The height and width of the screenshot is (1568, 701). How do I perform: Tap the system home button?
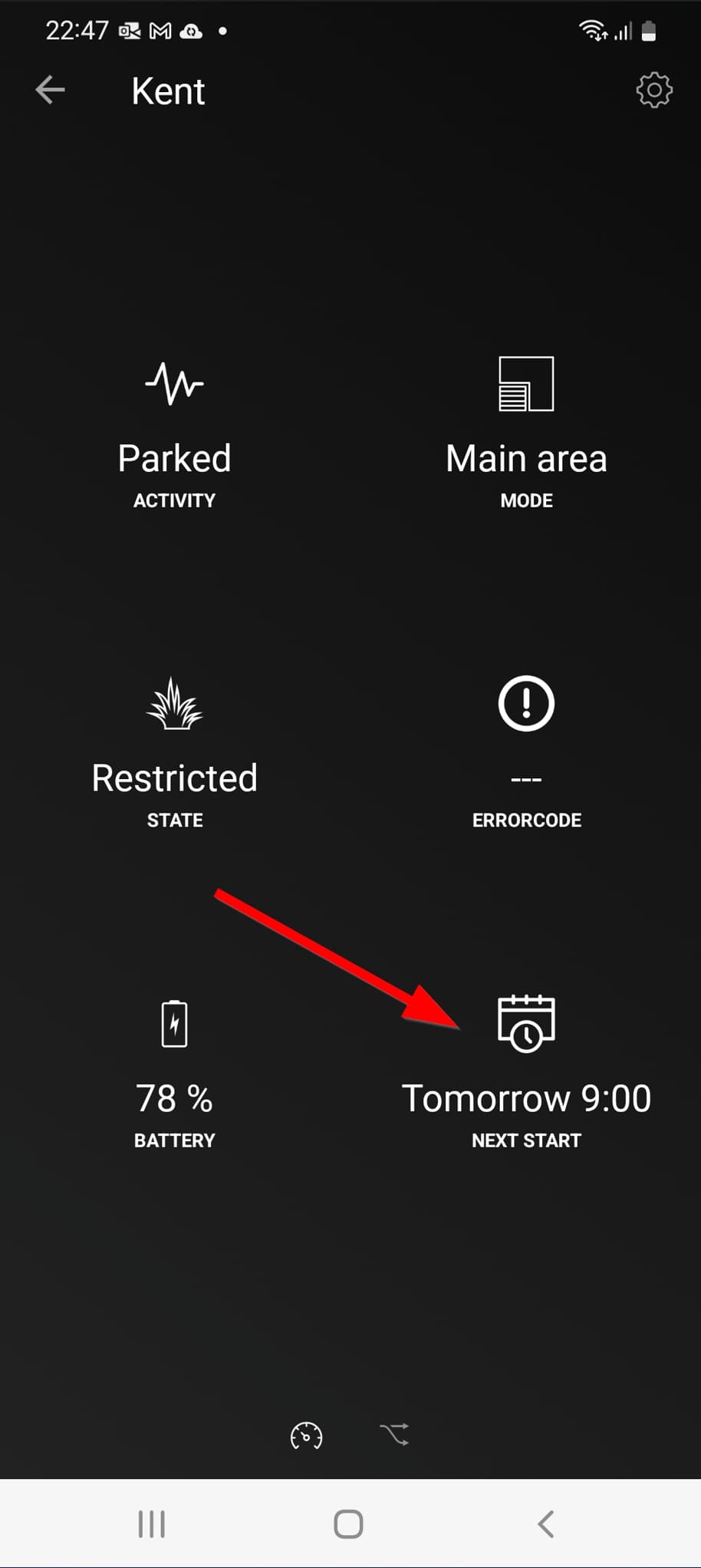coord(349,1524)
